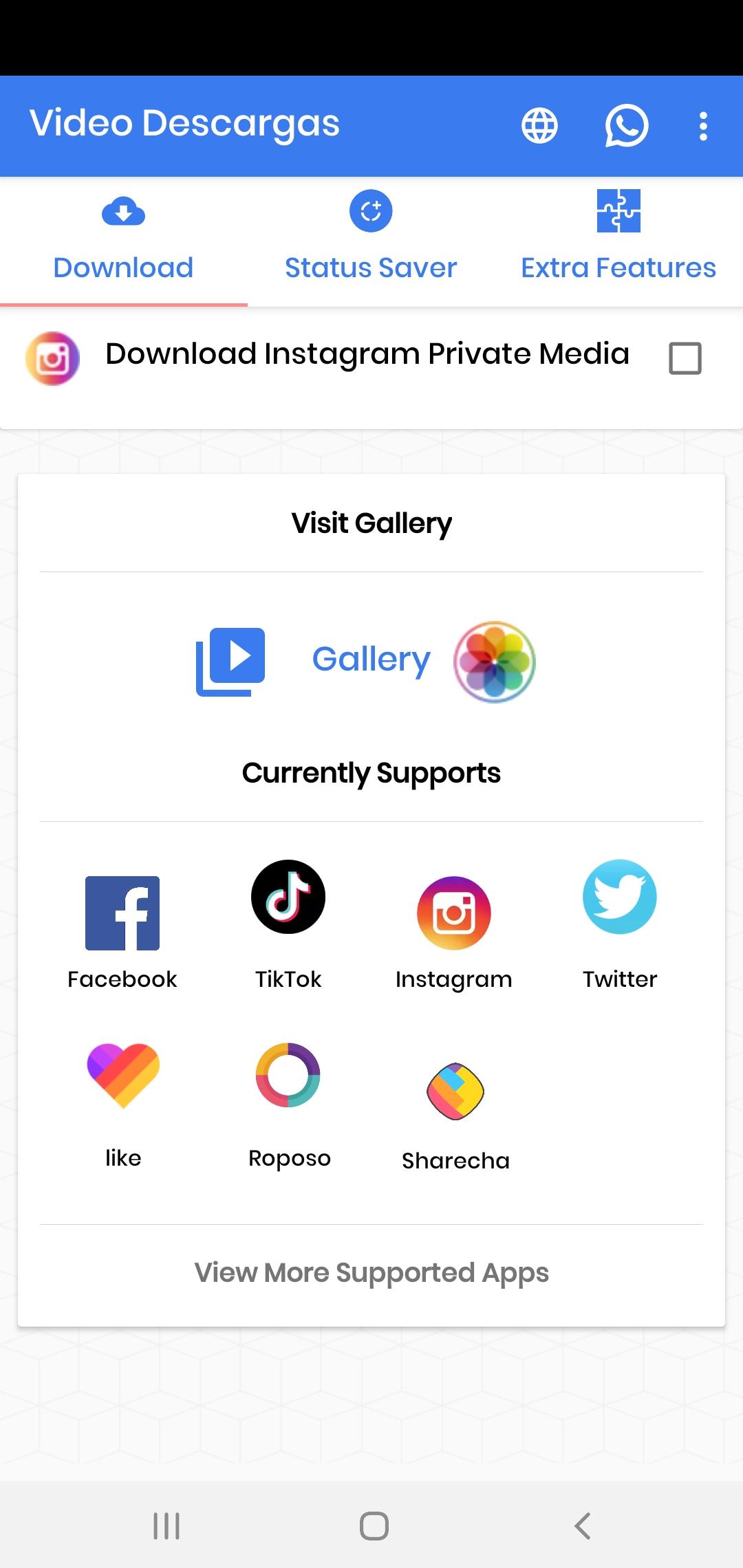Open the language globe icon

[539, 126]
